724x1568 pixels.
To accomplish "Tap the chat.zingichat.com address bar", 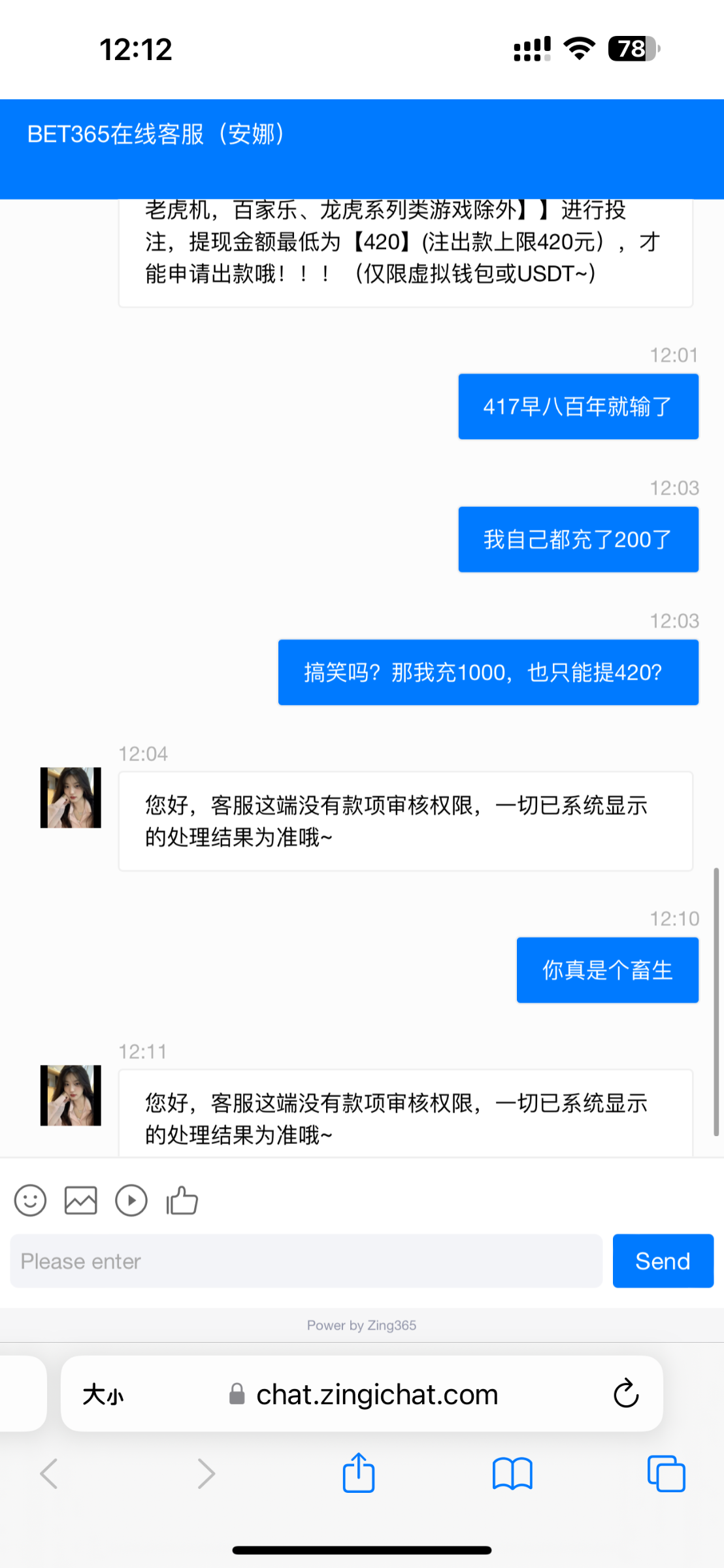I will click(376, 1395).
